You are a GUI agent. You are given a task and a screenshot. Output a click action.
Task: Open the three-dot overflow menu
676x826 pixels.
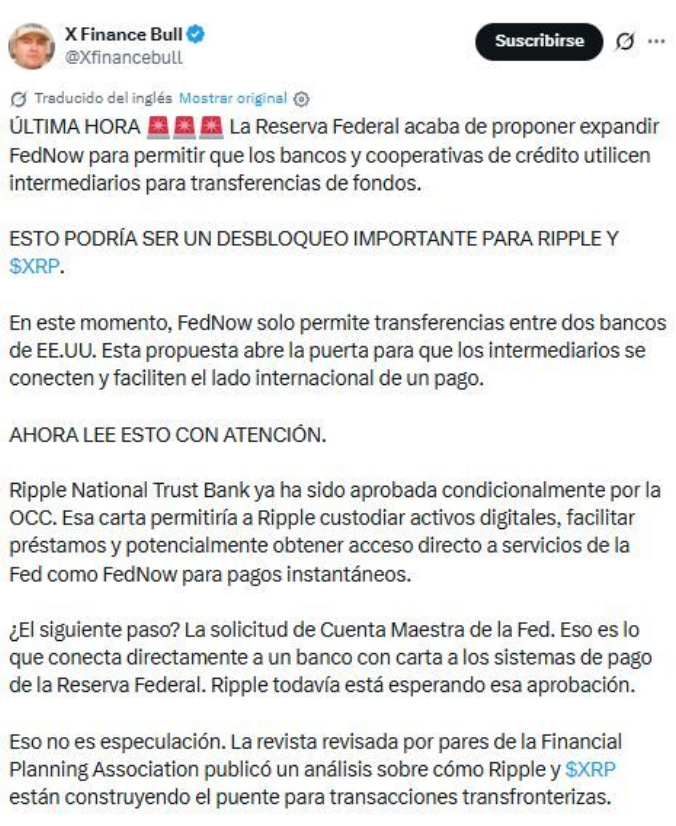(656, 42)
